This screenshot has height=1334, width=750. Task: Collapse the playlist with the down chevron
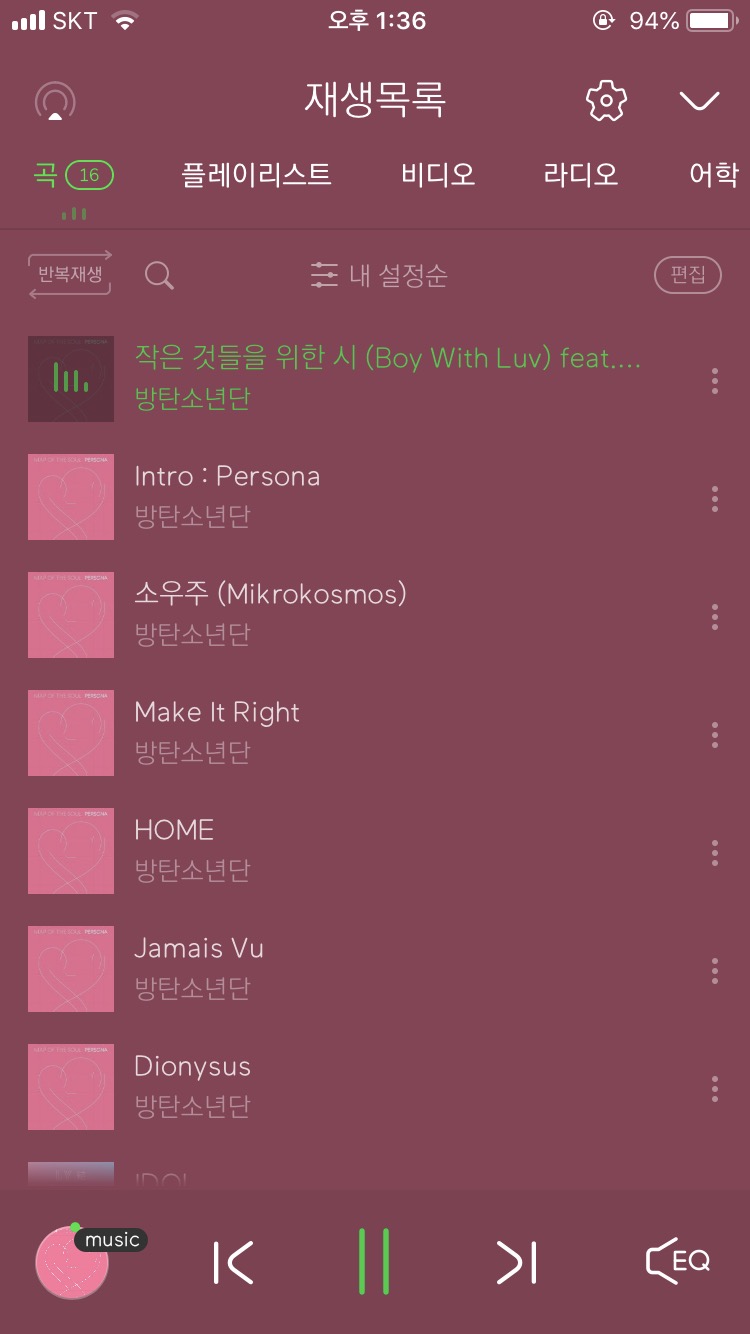(x=698, y=101)
